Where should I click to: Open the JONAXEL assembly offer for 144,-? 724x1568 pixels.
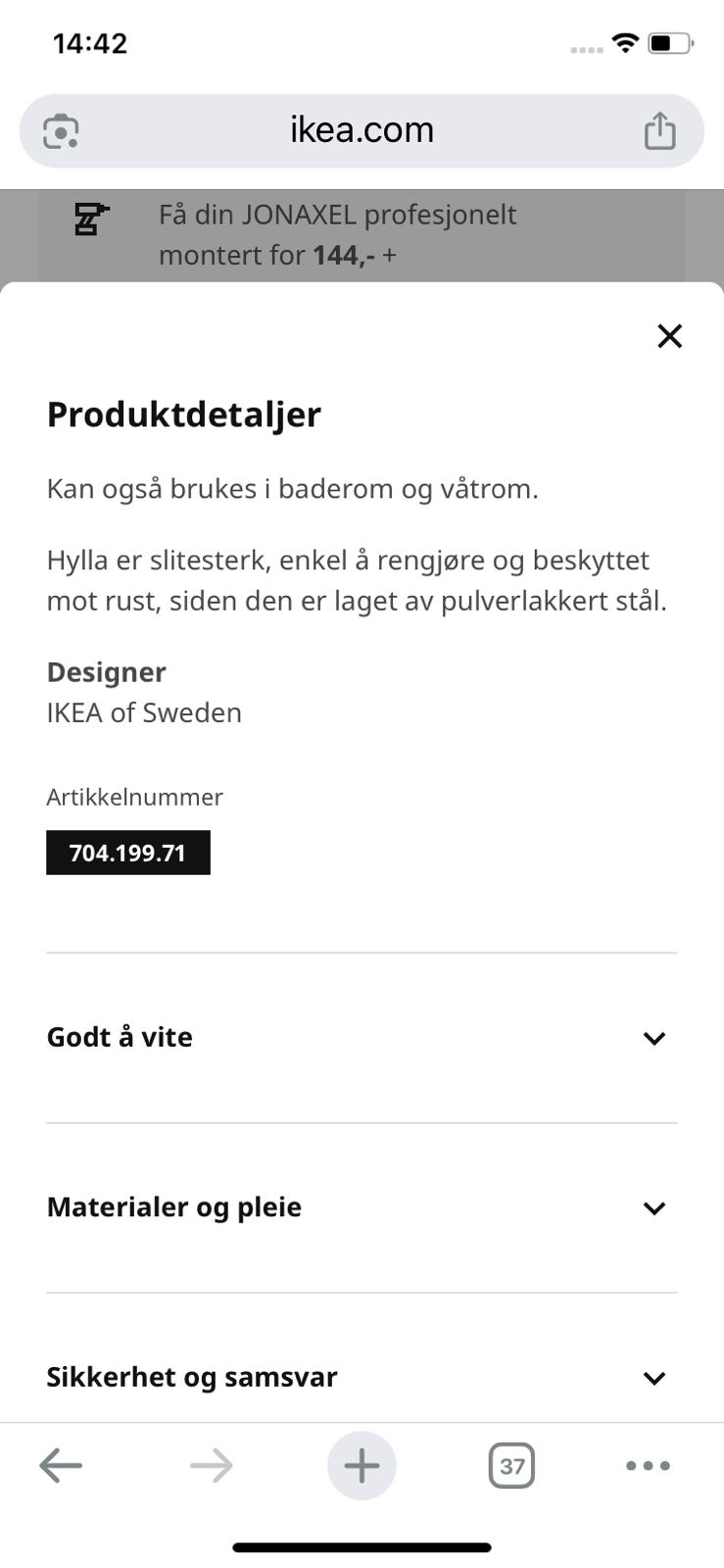click(x=338, y=235)
